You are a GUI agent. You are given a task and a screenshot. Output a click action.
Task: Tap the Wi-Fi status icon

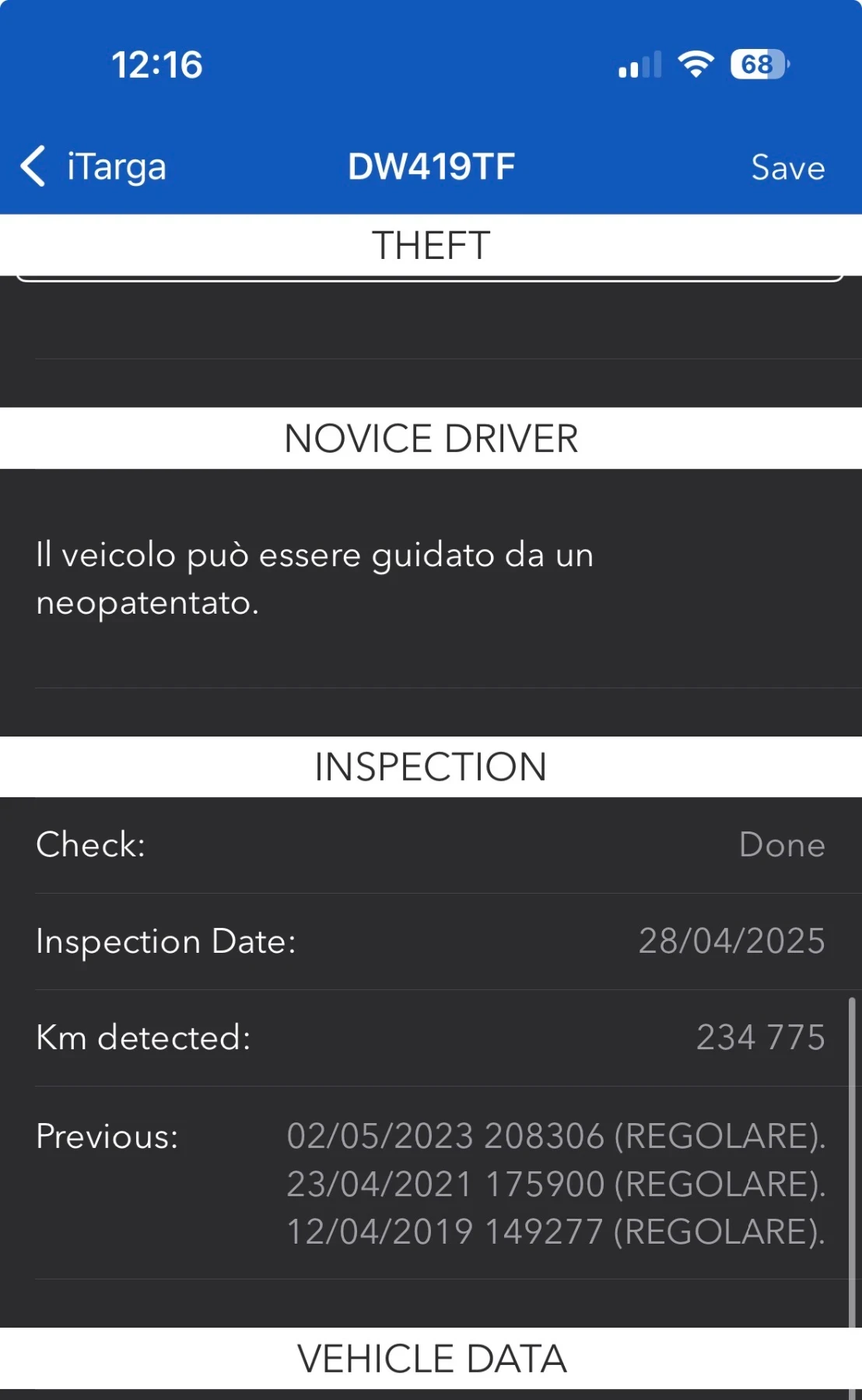(695, 65)
